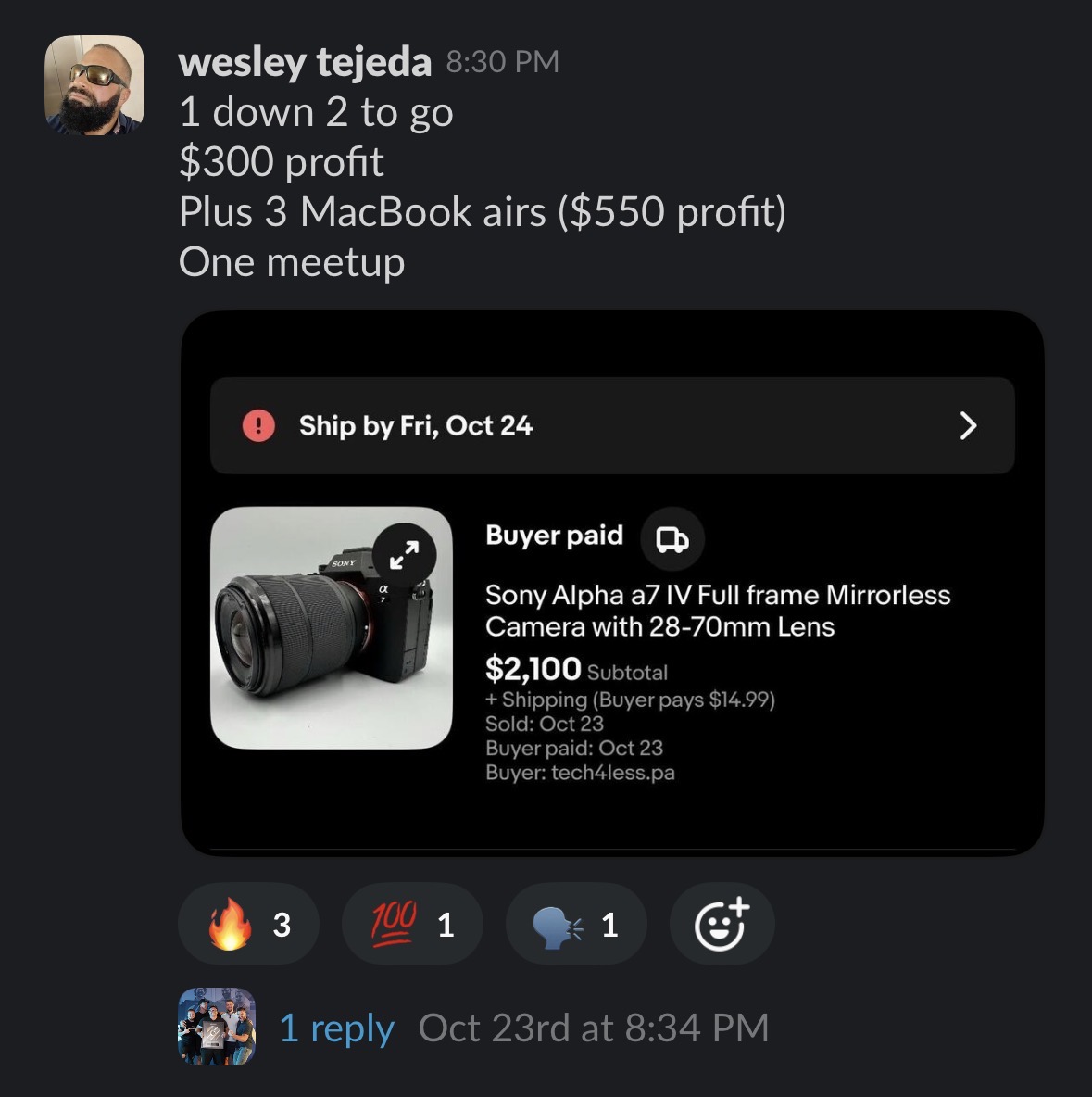Image resolution: width=1092 pixels, height=1097 pixels.
Task: Open the add reaction picker
Action: click(722, 924)
